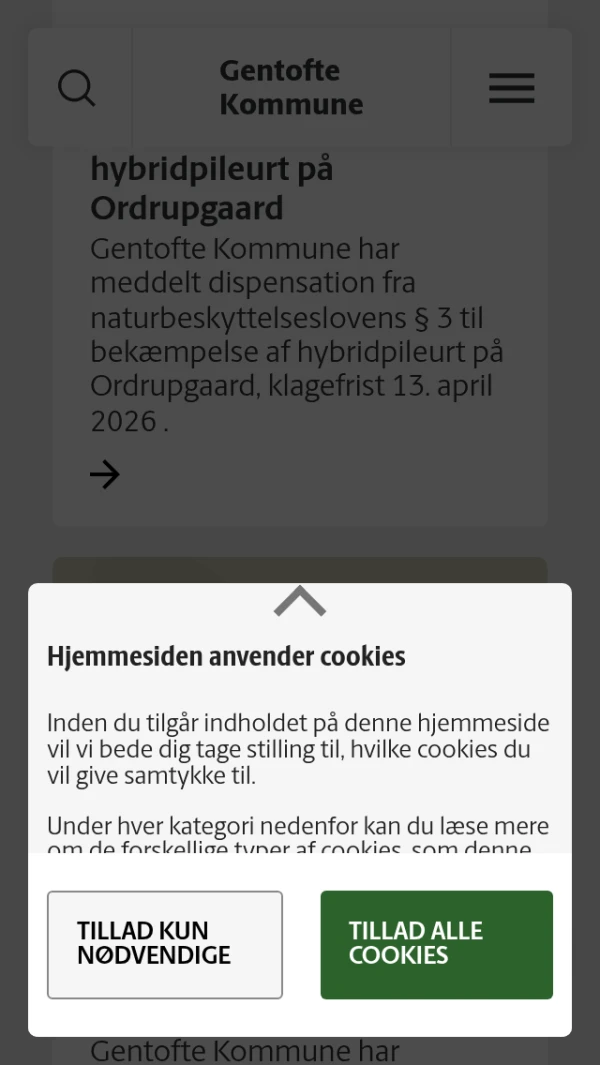Open the hamburger menu
Viewport: 600px width, 1065px height.
(x=511, y=88)
